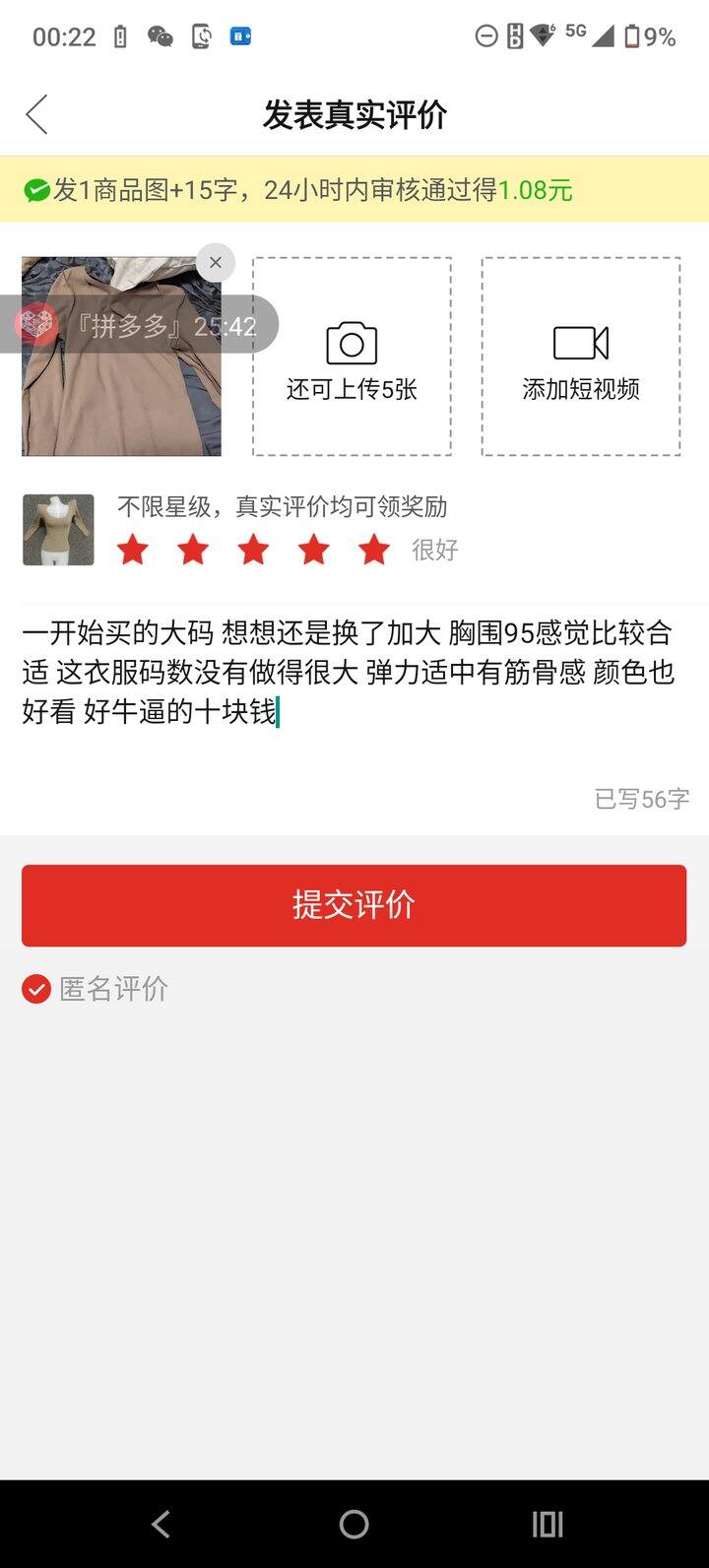Tap the system home button
Screen dimensions: 709x1568
354,1524
